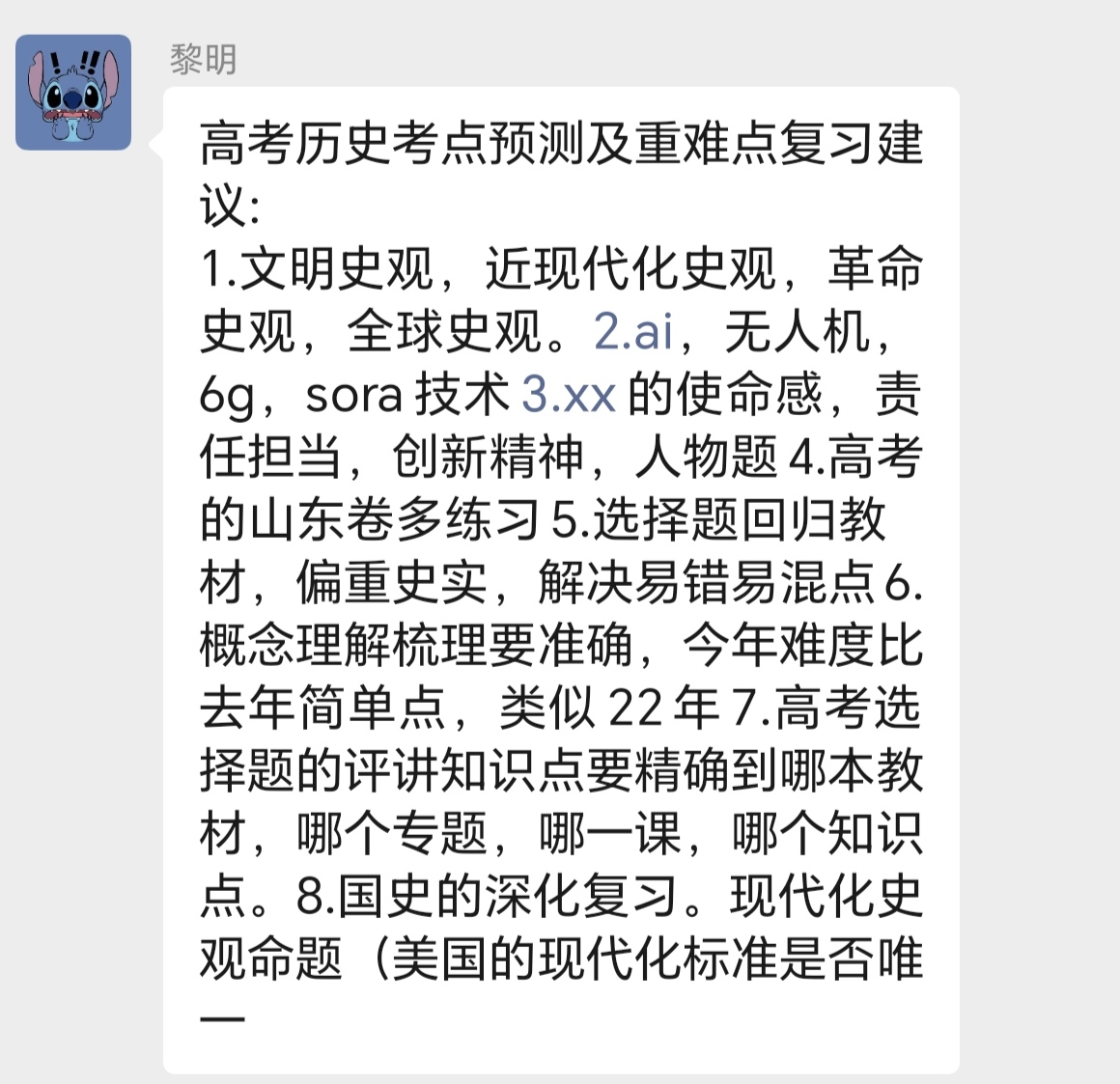The height and width of the screenshot is (1084, 1120).
Task: Open 黎明's profile via the avatar
Action: (73, 93)
